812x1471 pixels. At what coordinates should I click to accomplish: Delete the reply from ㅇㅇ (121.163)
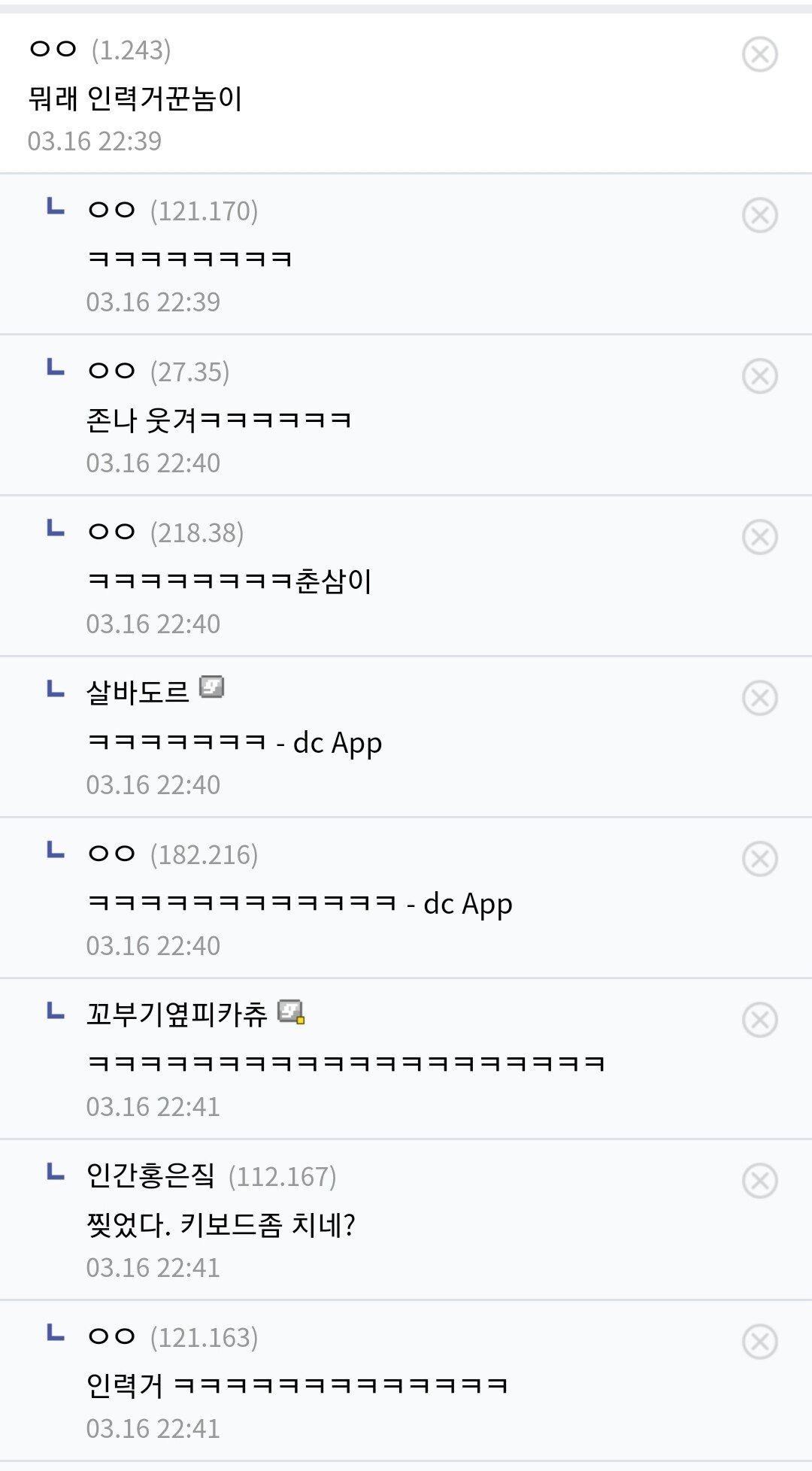(759, 1342)
